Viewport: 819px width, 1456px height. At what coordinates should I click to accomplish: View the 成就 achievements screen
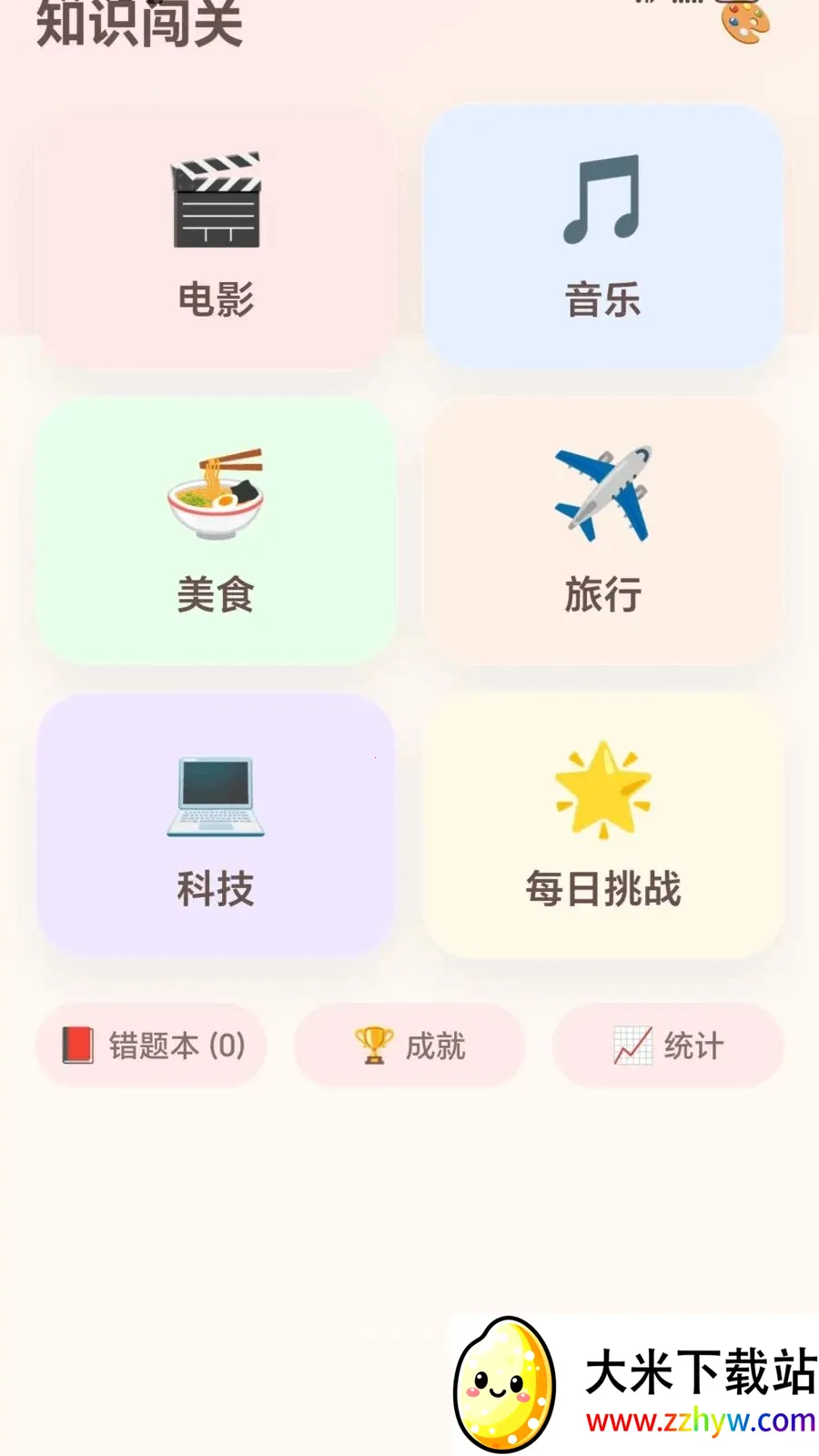point(409,1046)
